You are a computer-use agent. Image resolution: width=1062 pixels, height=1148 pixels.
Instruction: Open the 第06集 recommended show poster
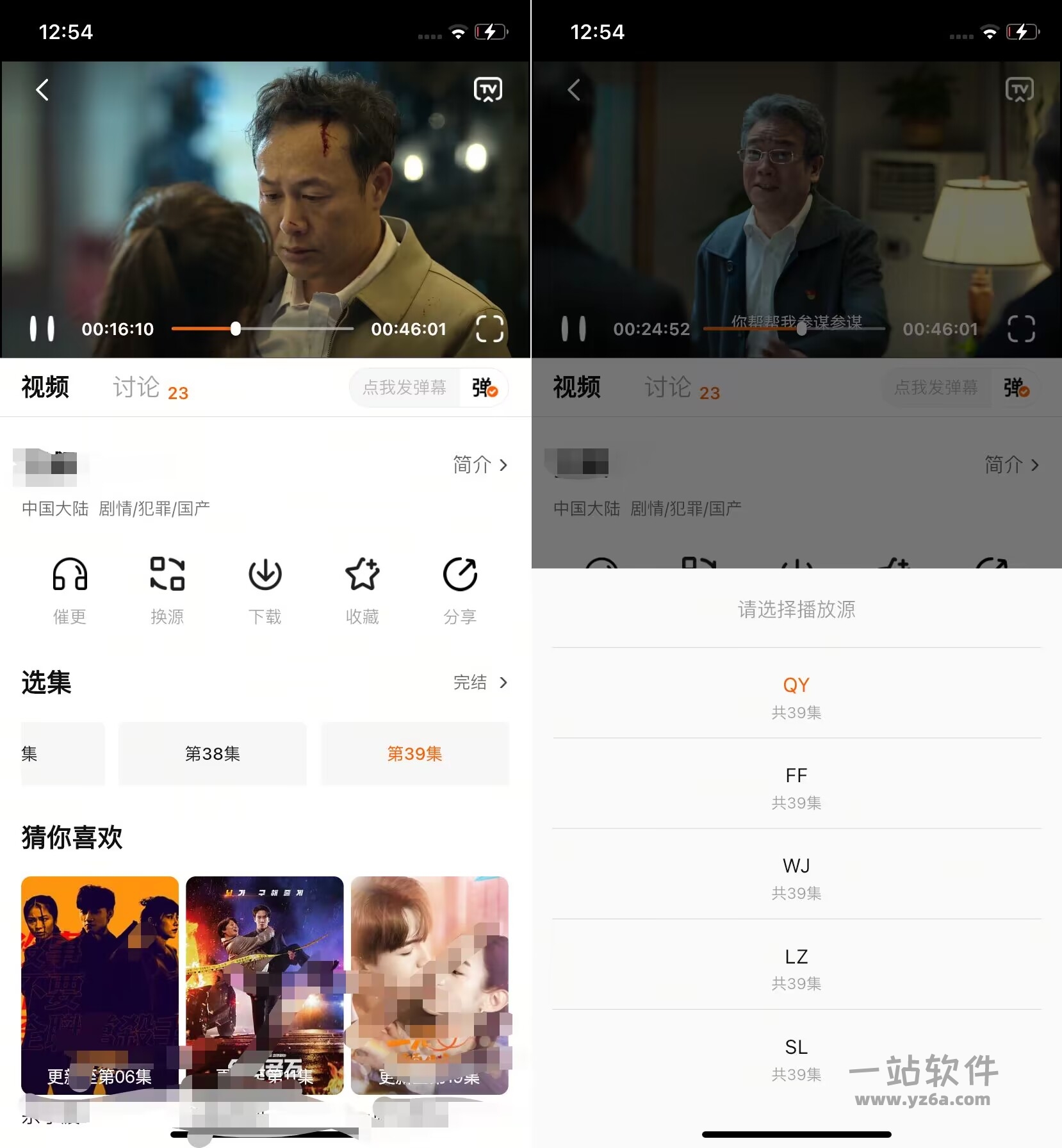point(100,985)
